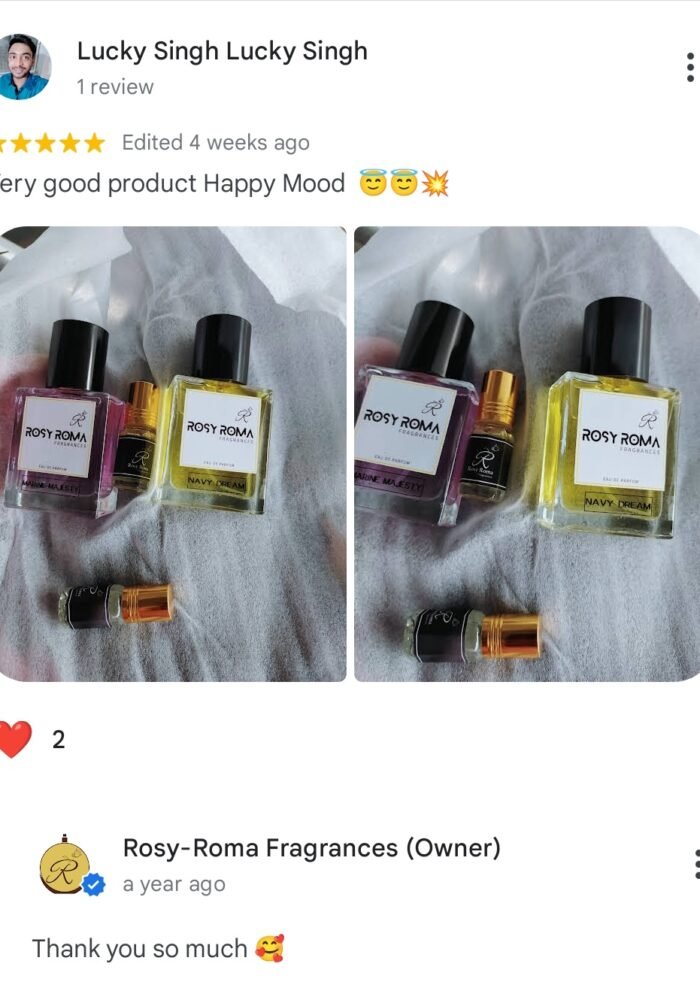Open Lucky Singh's profile picture
This screenshot has width=700, height=1000.
click(24, 67)
